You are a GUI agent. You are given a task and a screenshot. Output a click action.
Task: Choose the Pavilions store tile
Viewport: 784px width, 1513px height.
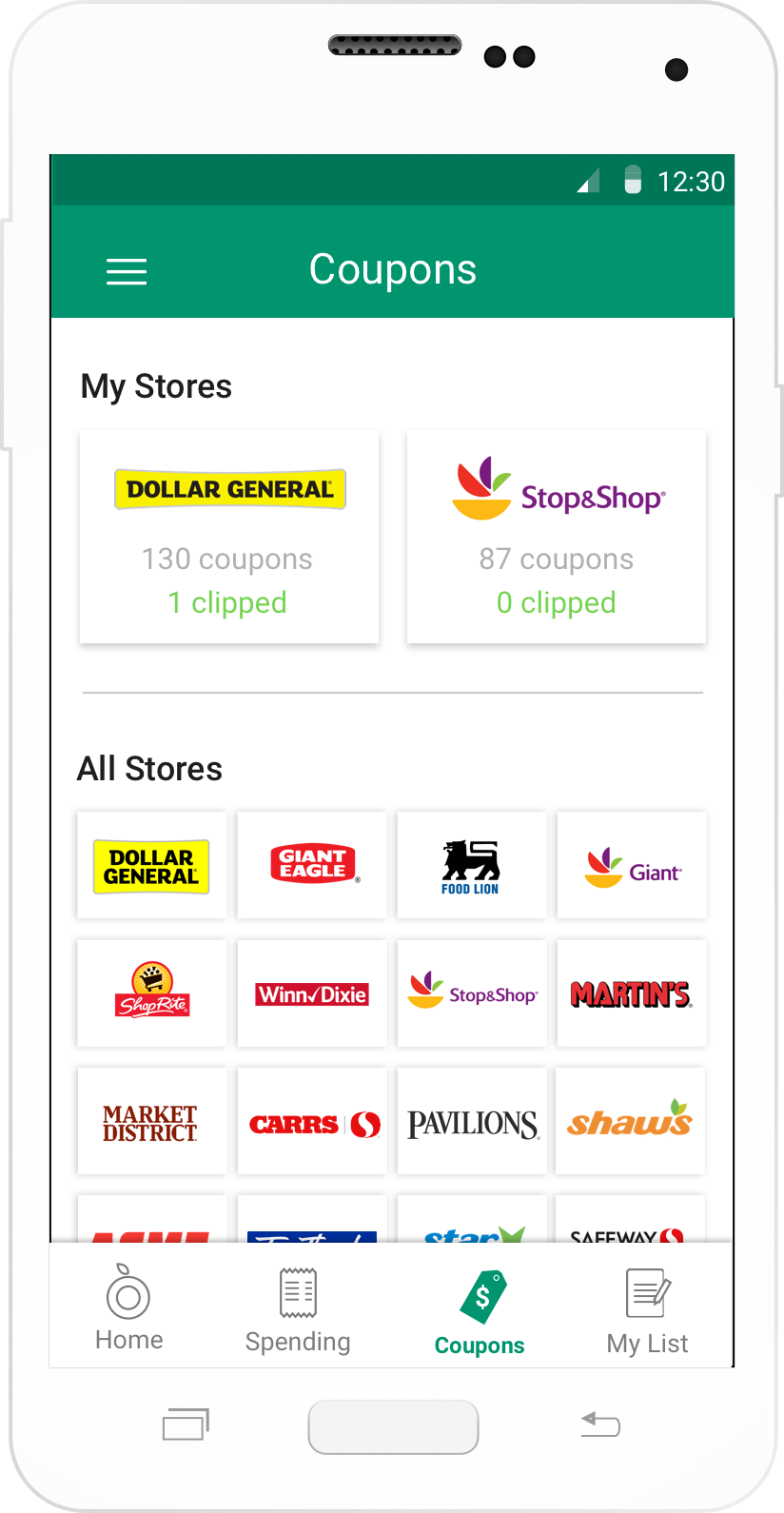[471, 1120]
